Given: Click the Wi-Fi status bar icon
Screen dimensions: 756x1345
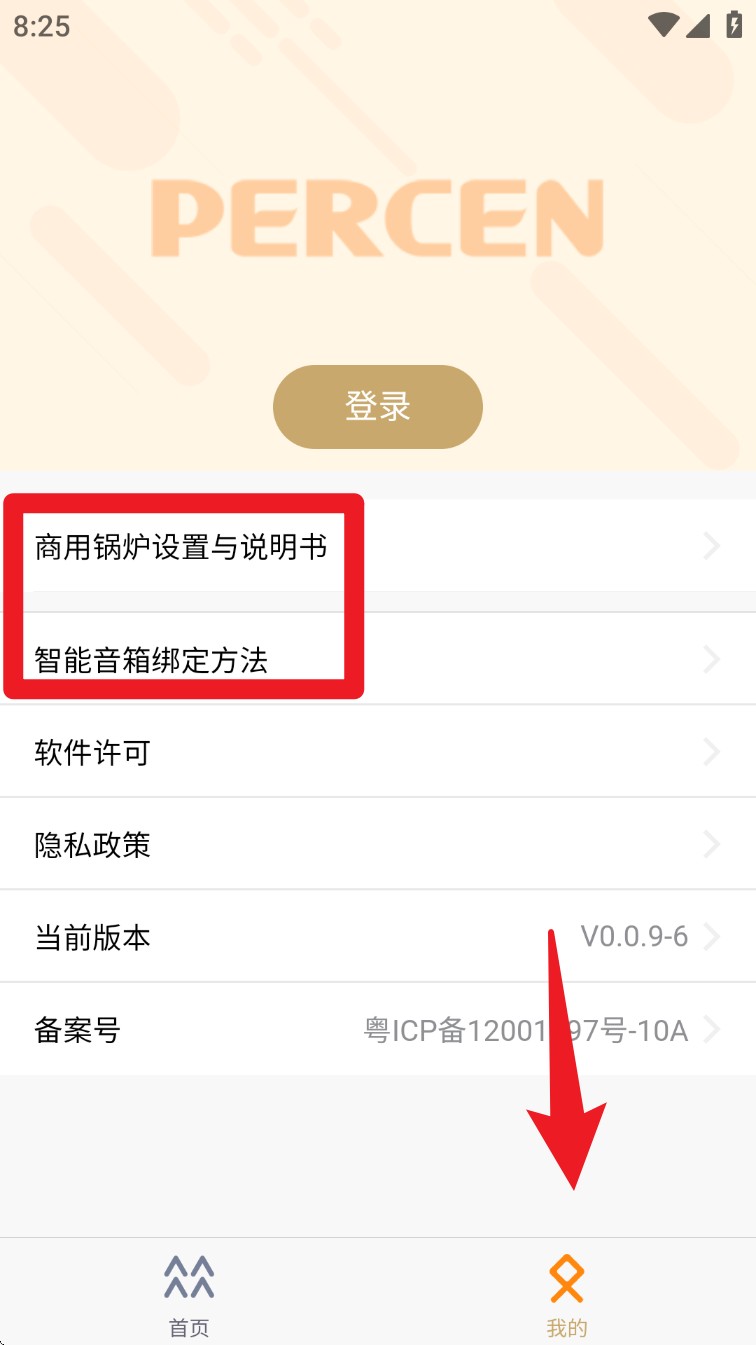Looking at the screenshot, I should (662, 26).
